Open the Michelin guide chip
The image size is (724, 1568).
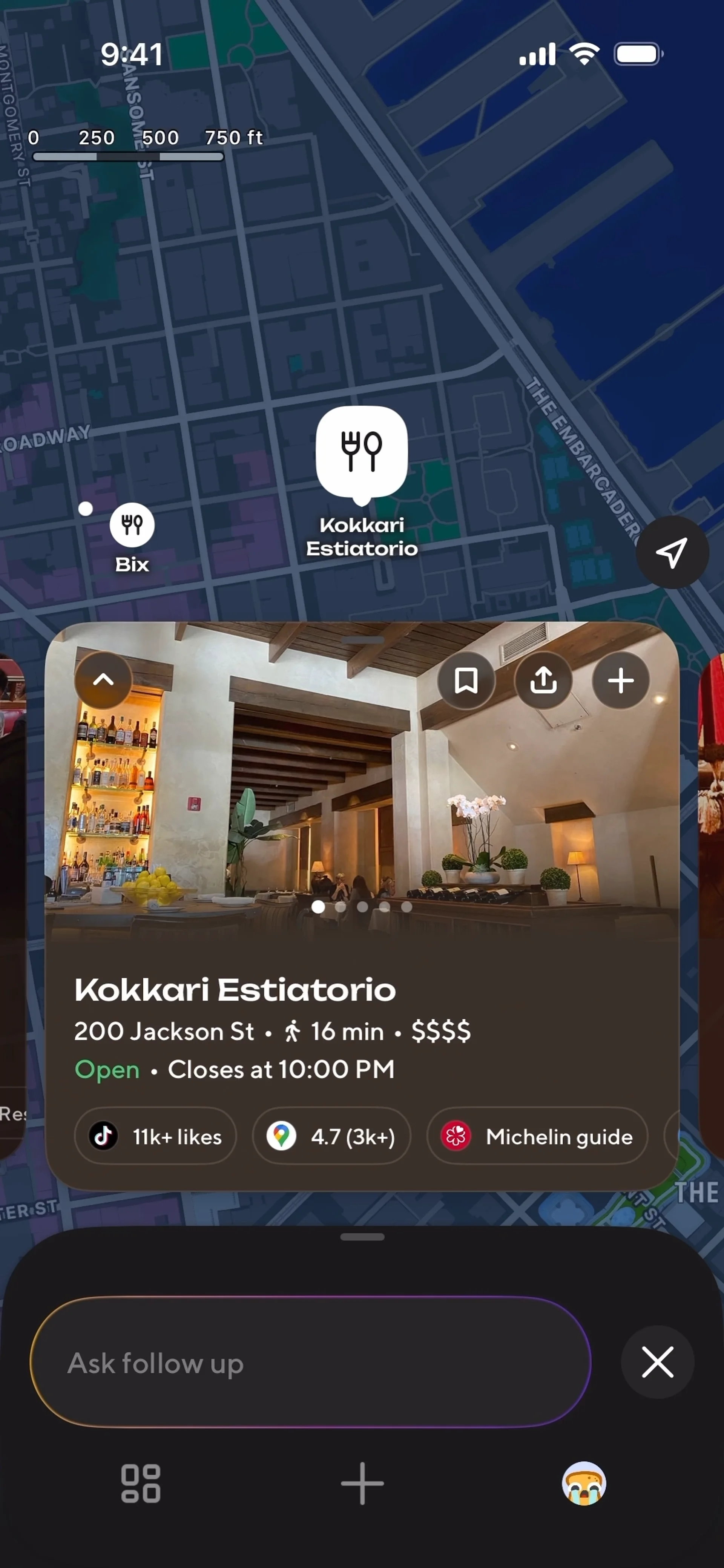click(537, 1136)
